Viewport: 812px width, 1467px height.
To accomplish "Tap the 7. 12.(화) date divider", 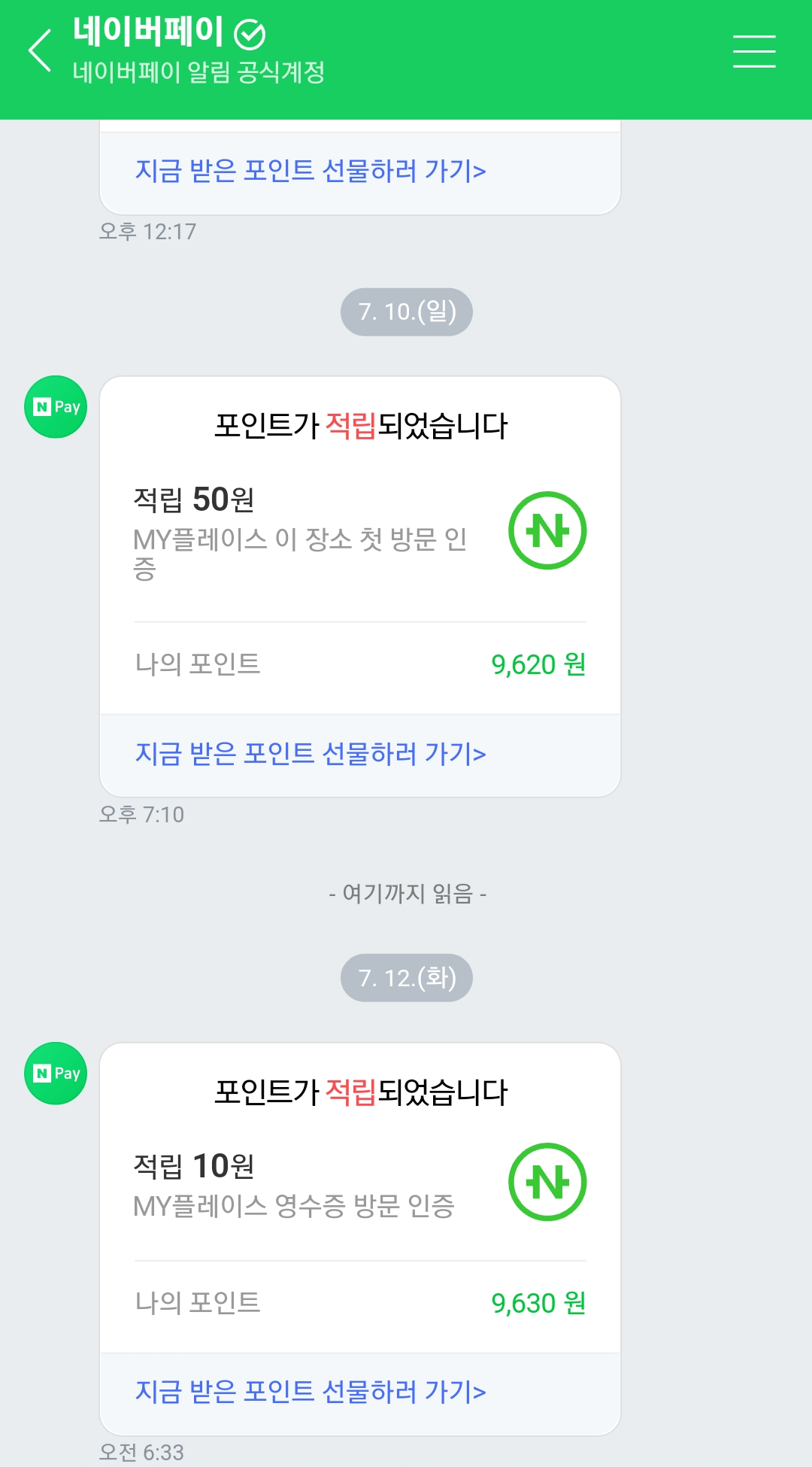I will coord(406,977).
